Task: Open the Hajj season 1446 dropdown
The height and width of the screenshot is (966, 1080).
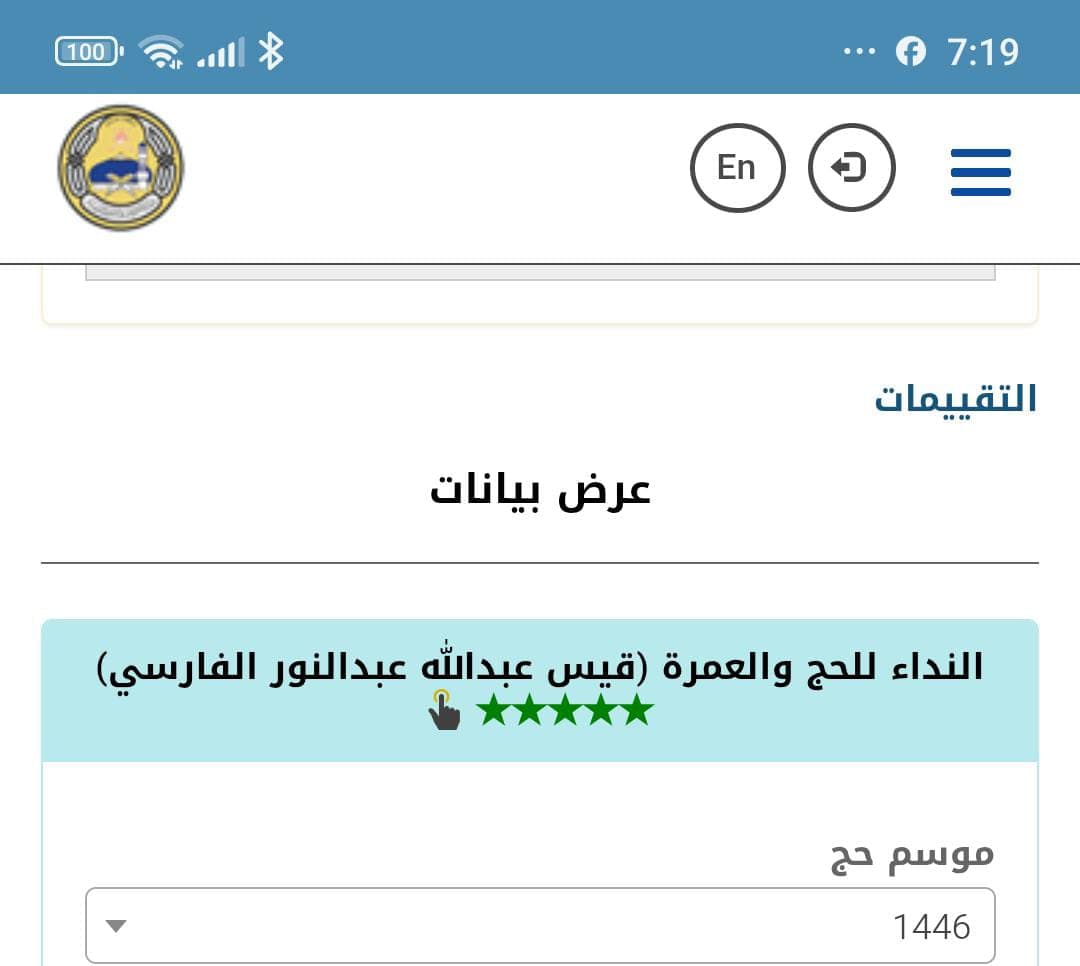Action: 540,925
